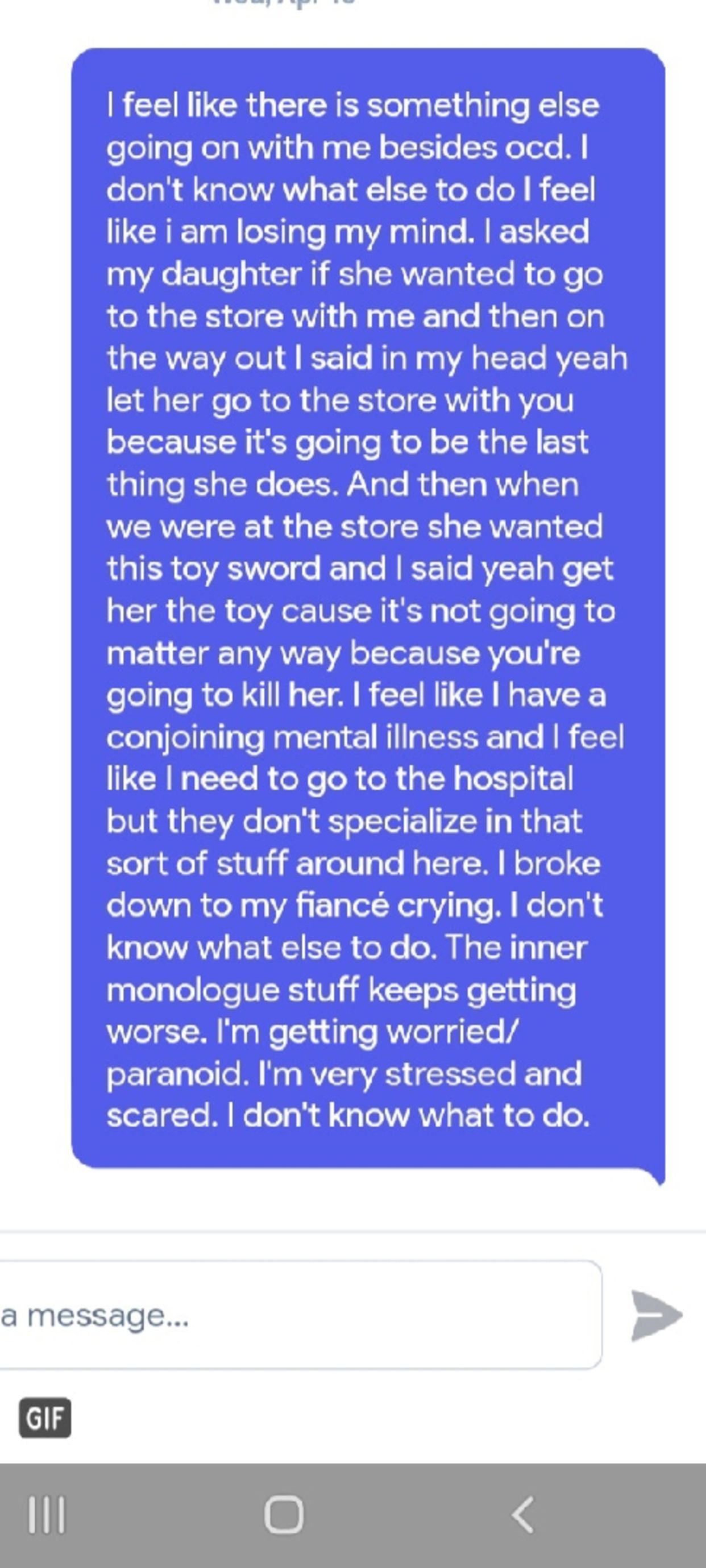Image resolution: width=706 pixels, height=1568 pixels.
Task: Send the message with the arrow icon
Action: pos(655,1315)
